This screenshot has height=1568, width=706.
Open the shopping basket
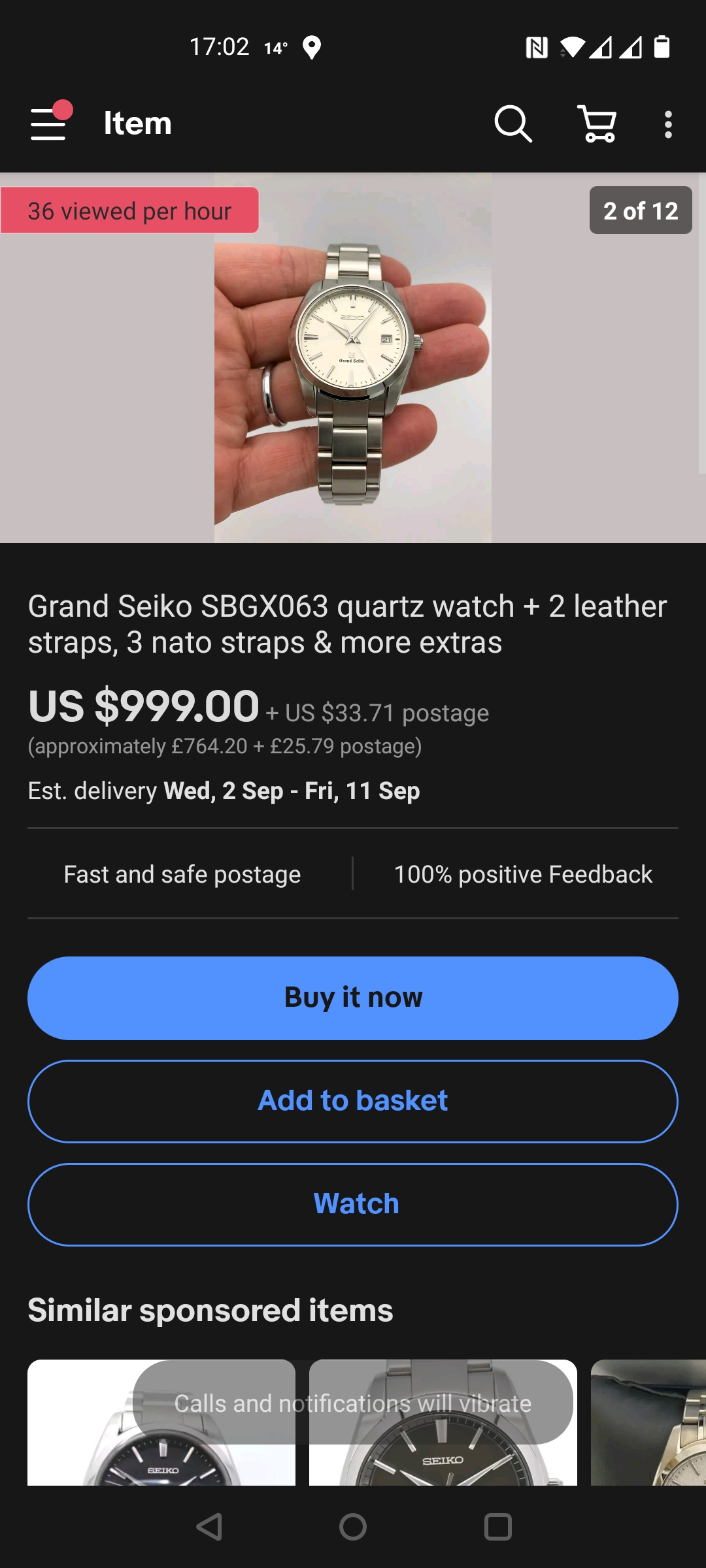point(597,123)
